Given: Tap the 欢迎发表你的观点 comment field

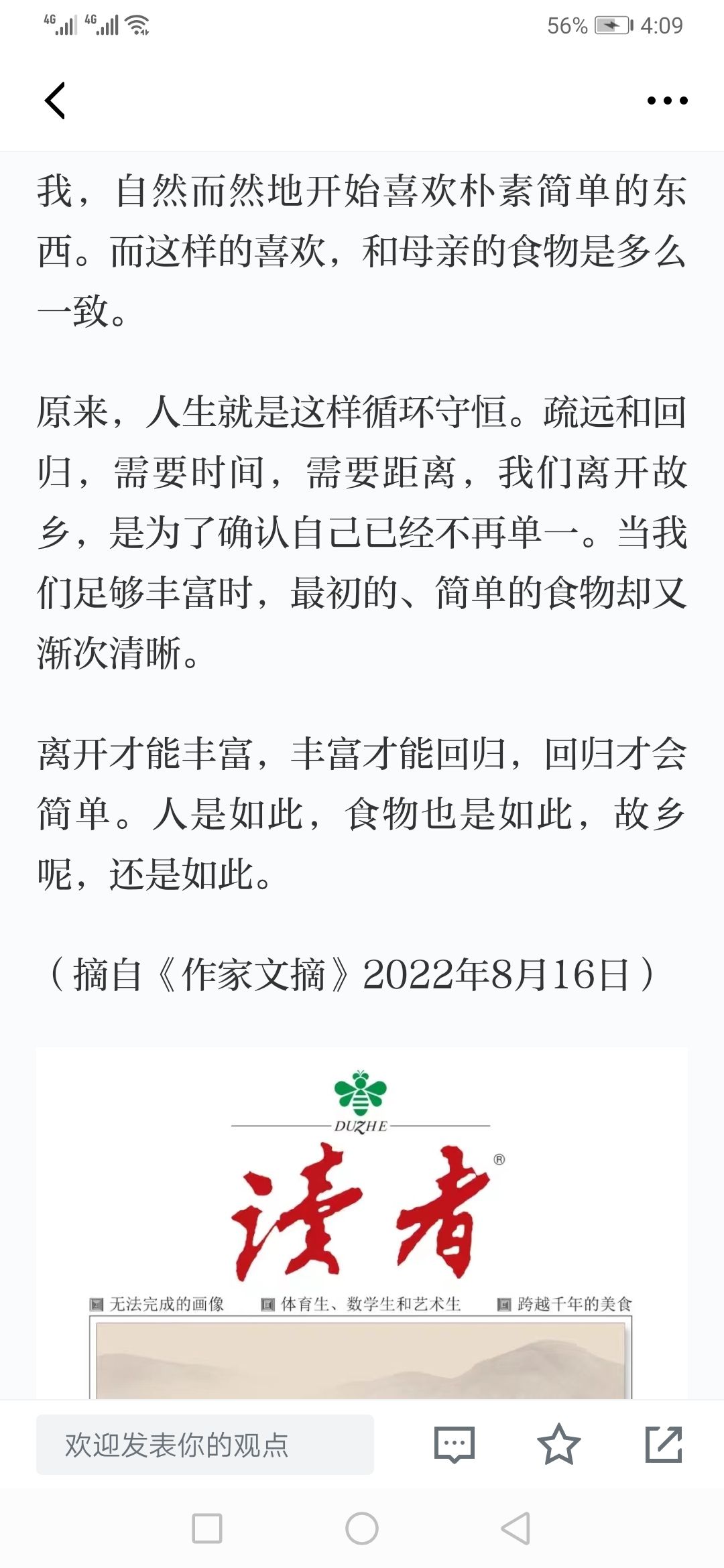Looking at the screenshot, I should [x=204, y=1444].
